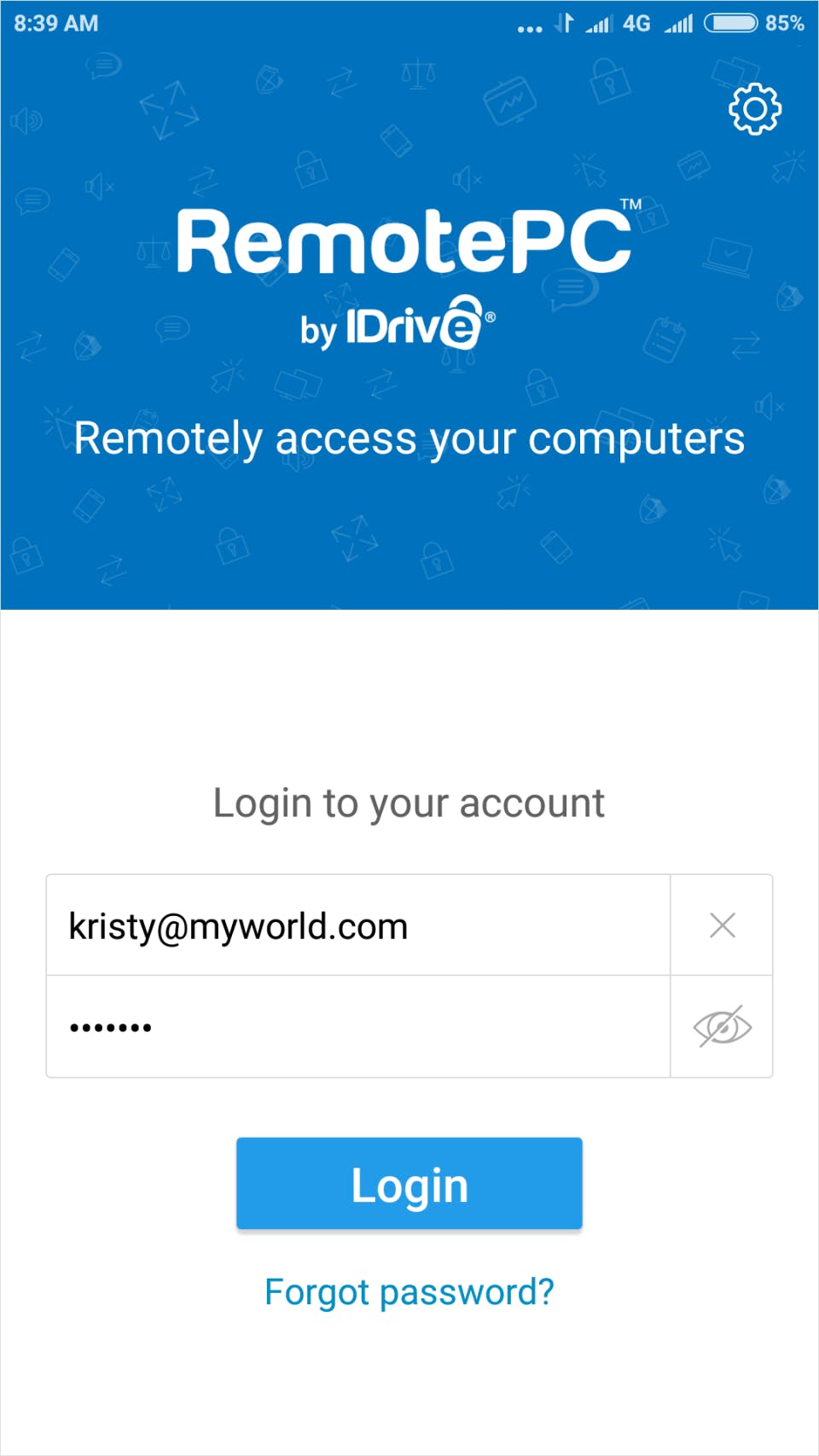Image resolution: width=819 pixels, height=1456 pixels.
Task: Open the settings gear icon
Action: tap(754, 108)
